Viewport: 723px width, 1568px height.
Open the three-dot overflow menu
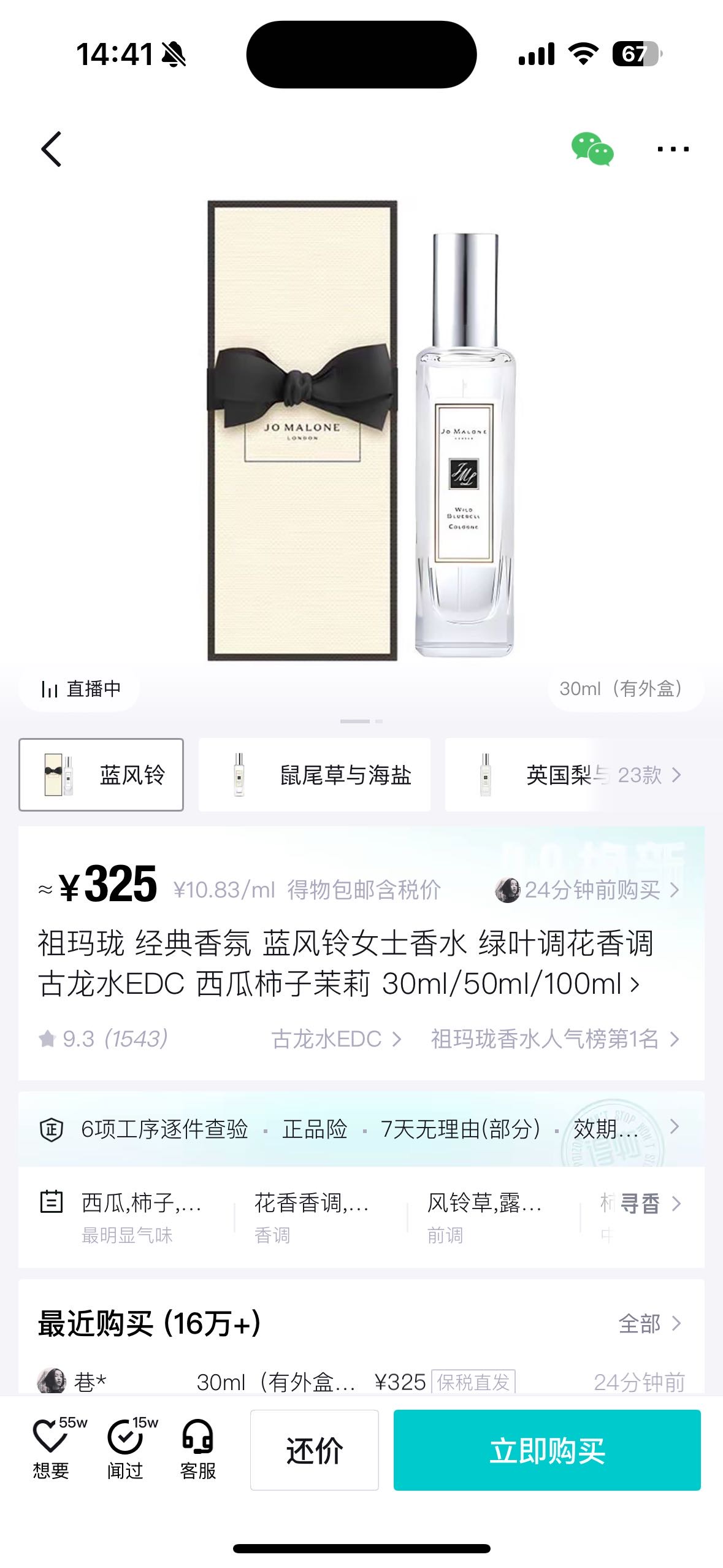(673, 149)
